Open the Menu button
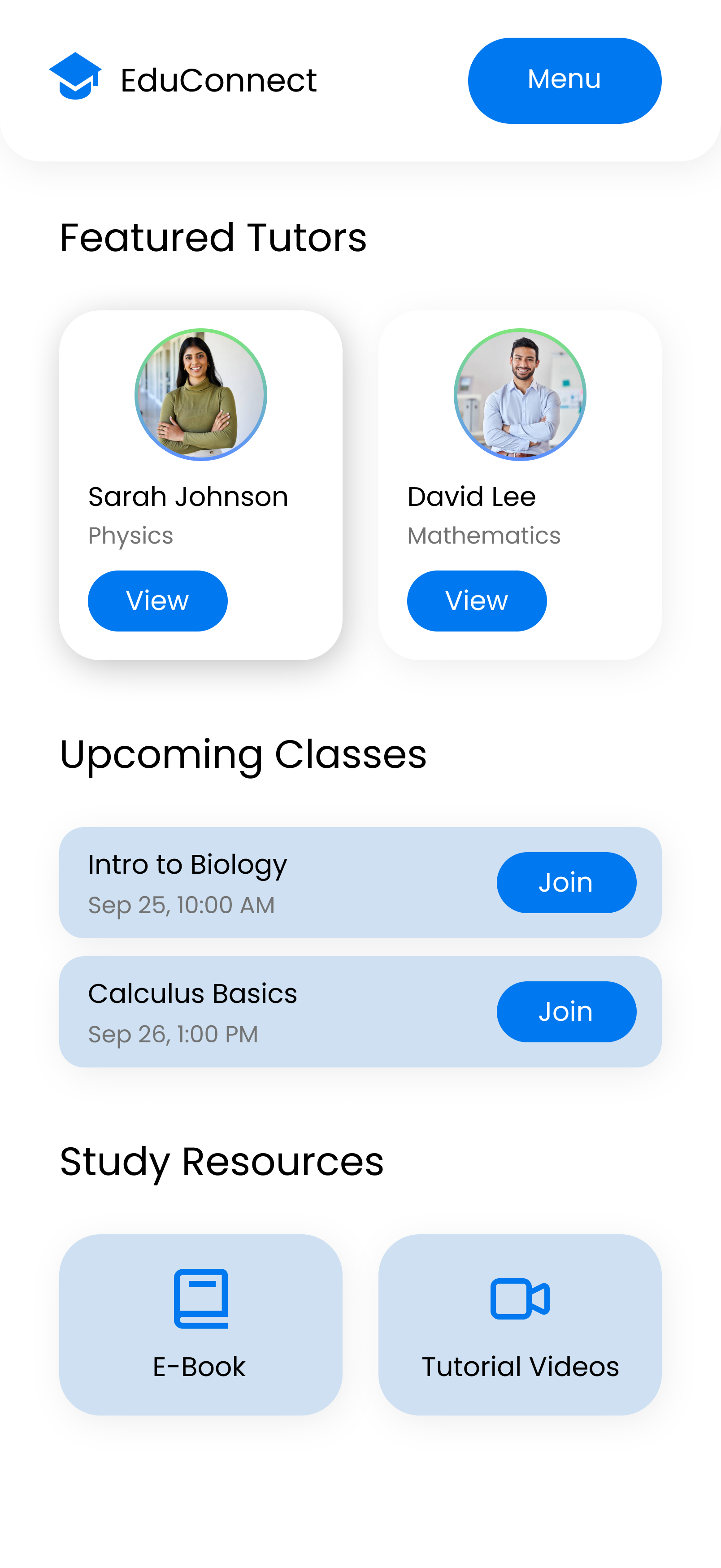Image resolution: width=721 pixels, height=1568 pixels. pos(564,80)
